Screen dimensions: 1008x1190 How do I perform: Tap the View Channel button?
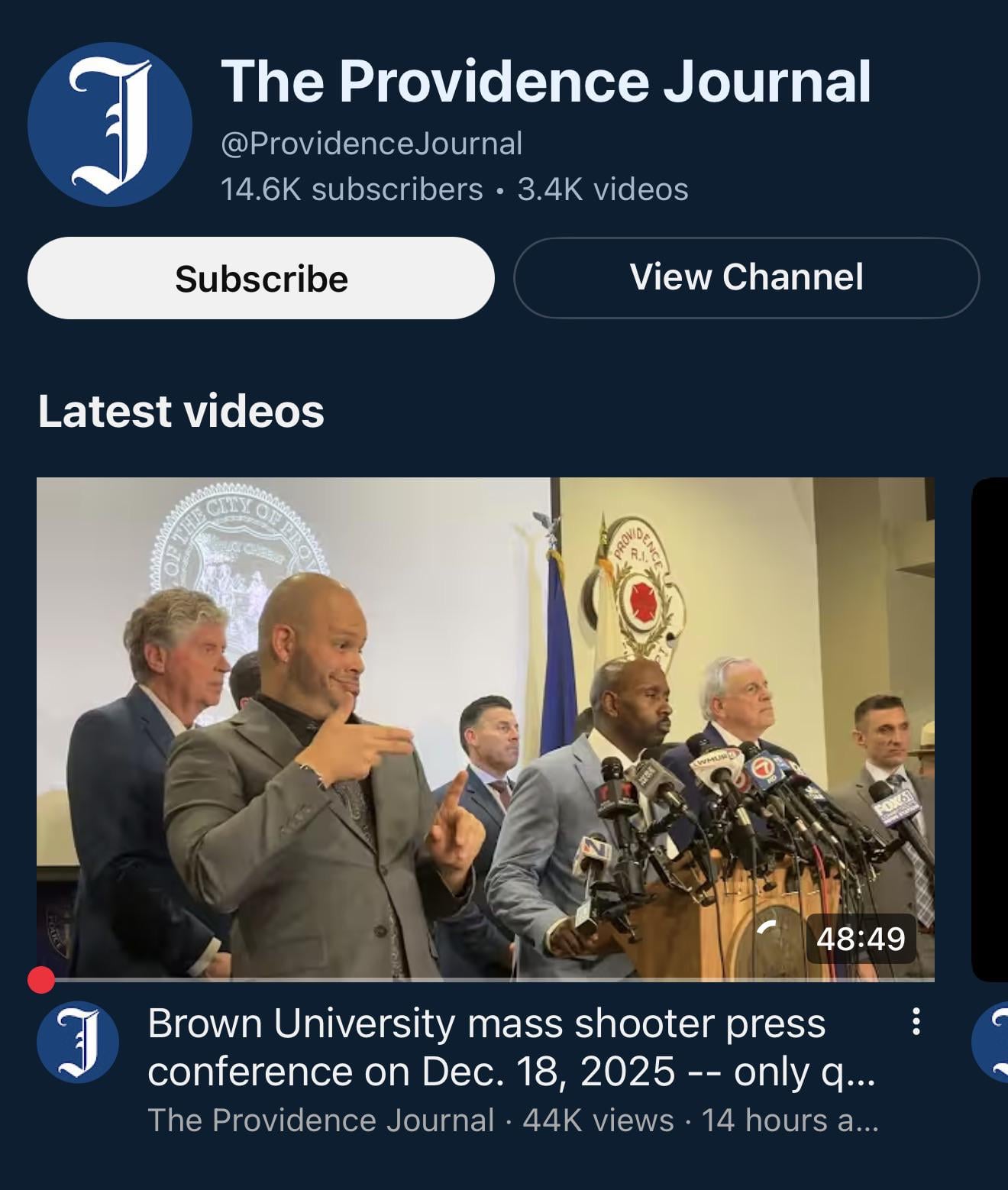[x=746, y=277]
